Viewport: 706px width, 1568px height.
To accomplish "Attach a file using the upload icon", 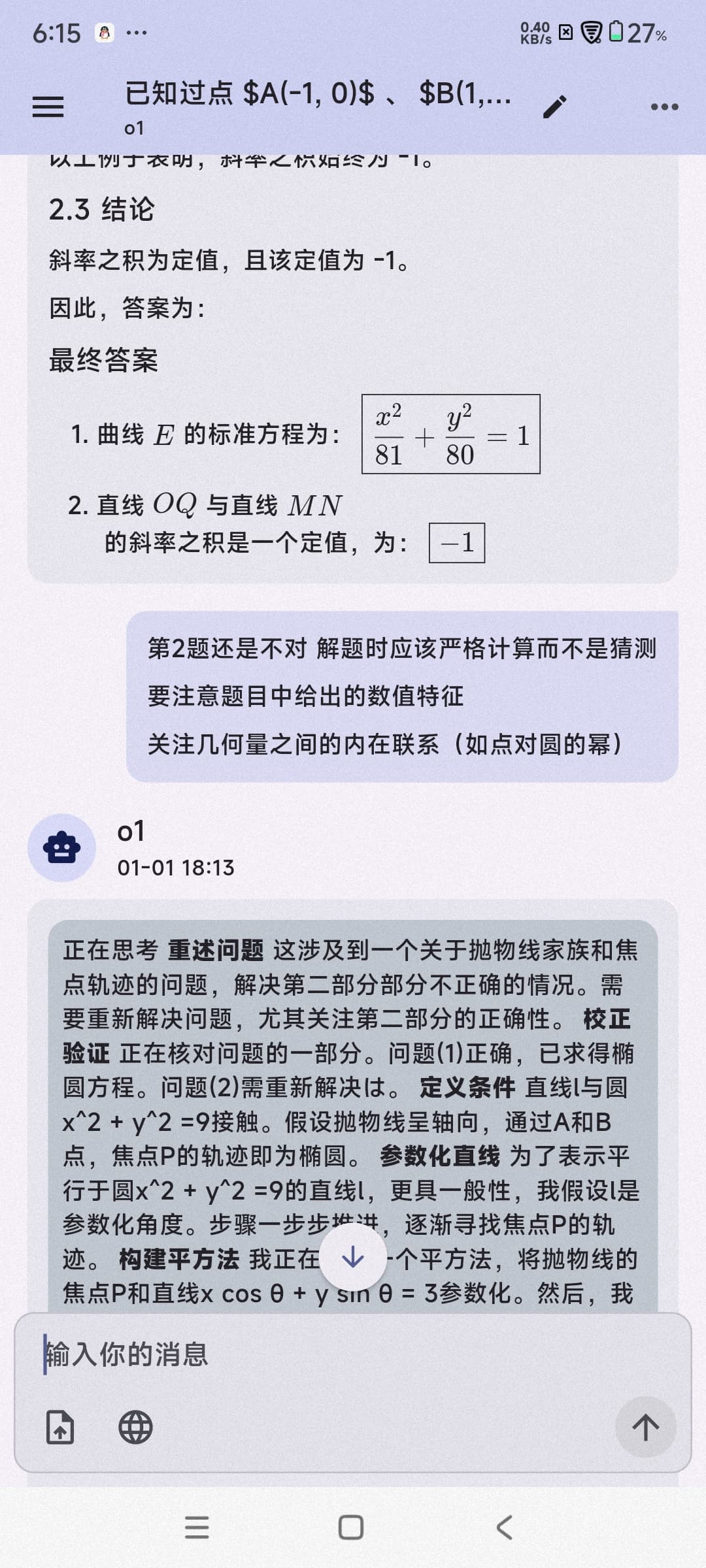I will click(x=60, y=1426).
